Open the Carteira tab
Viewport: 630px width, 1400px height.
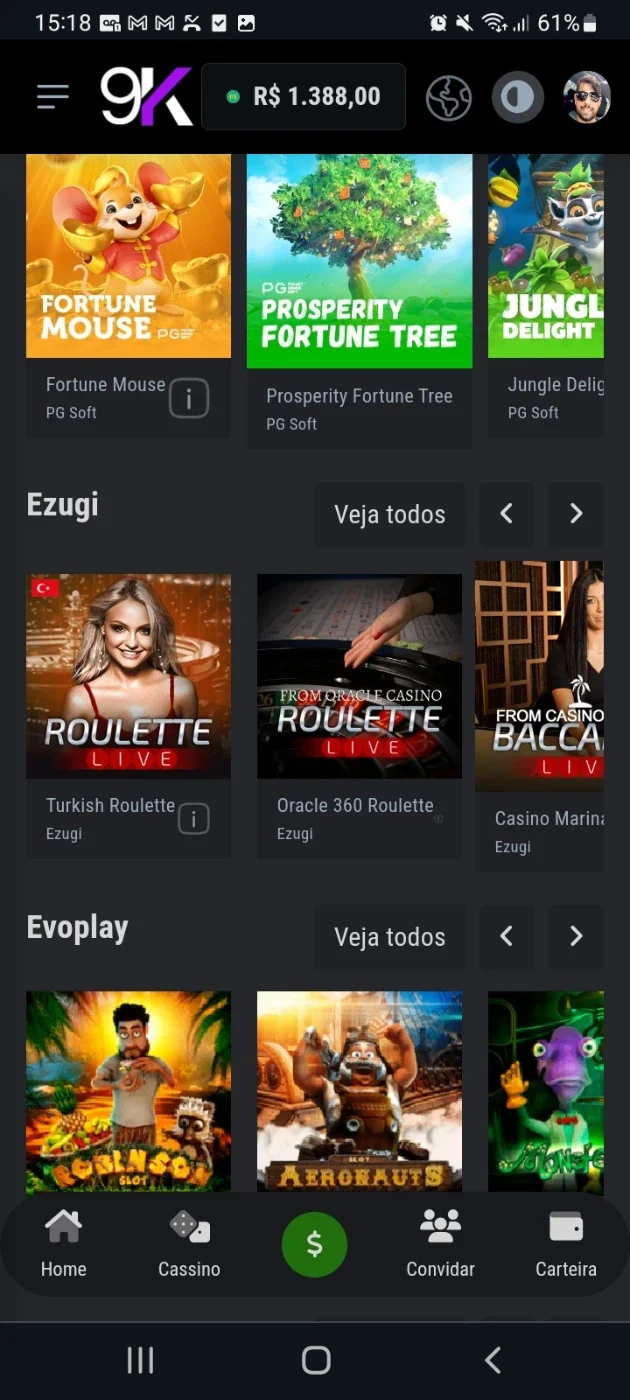(x=566, y=1245)
